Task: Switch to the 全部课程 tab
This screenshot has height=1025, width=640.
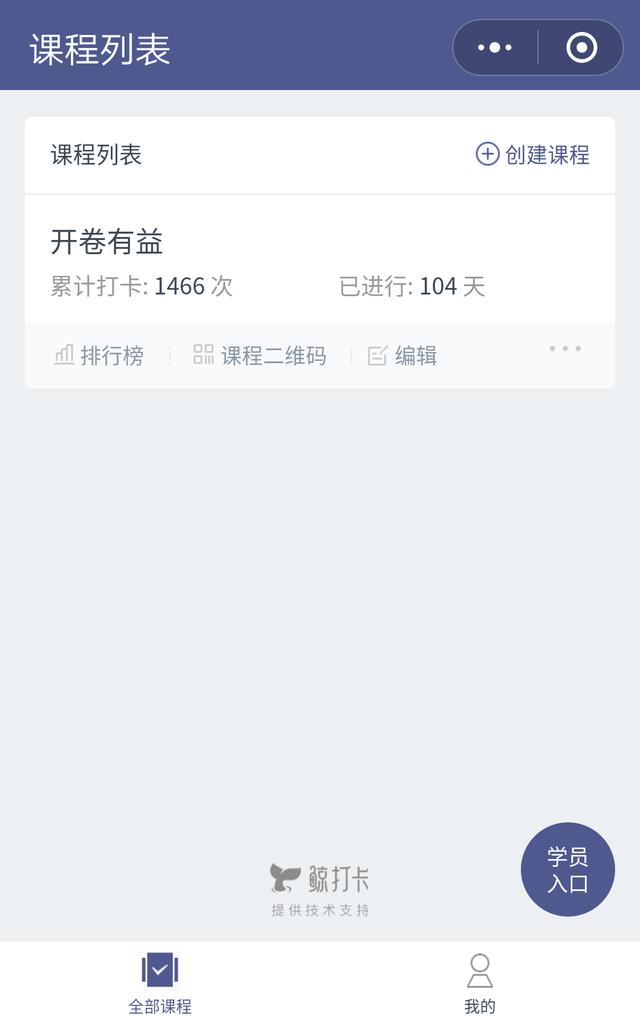Action: (160, 983)
